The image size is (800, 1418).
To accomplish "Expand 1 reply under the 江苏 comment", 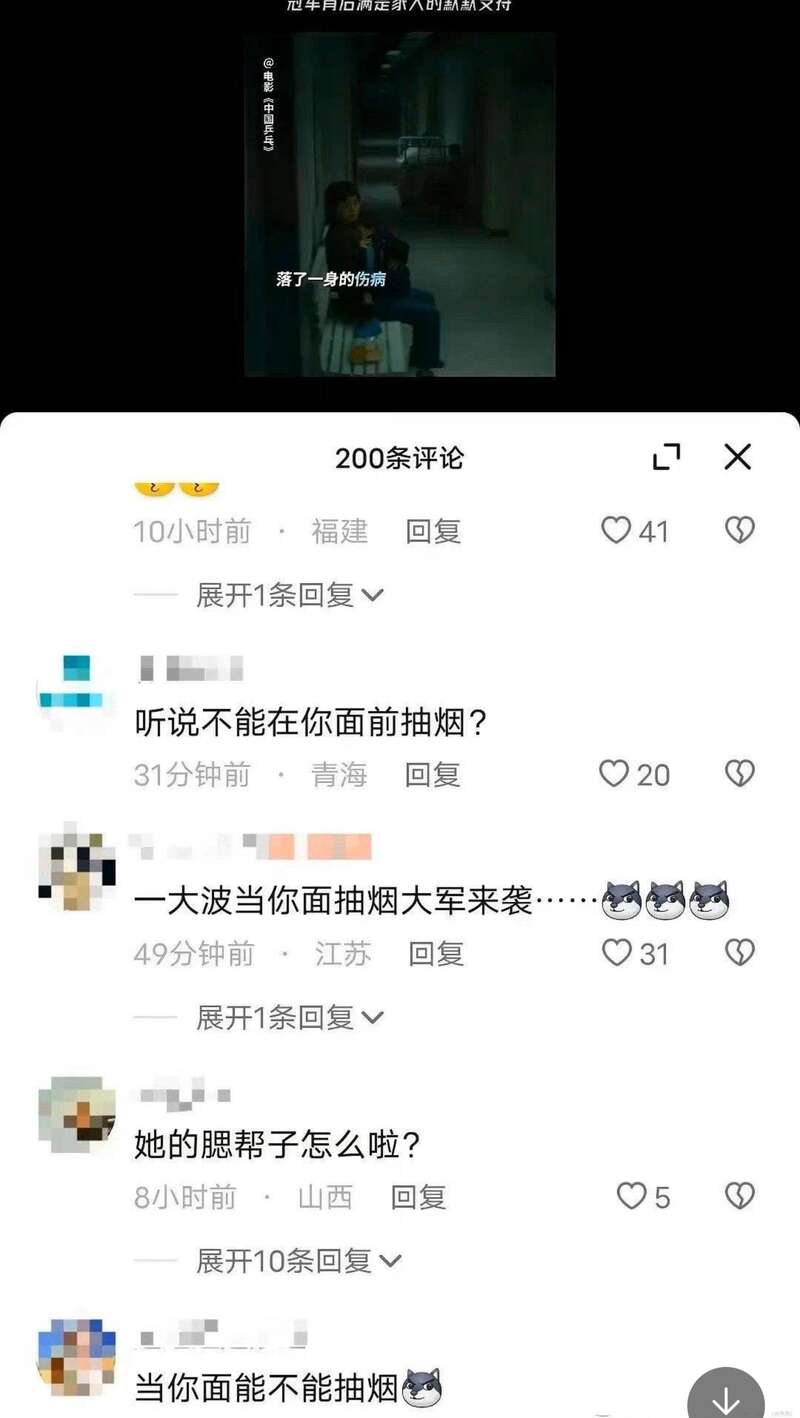I will (x=290, y=1018).
